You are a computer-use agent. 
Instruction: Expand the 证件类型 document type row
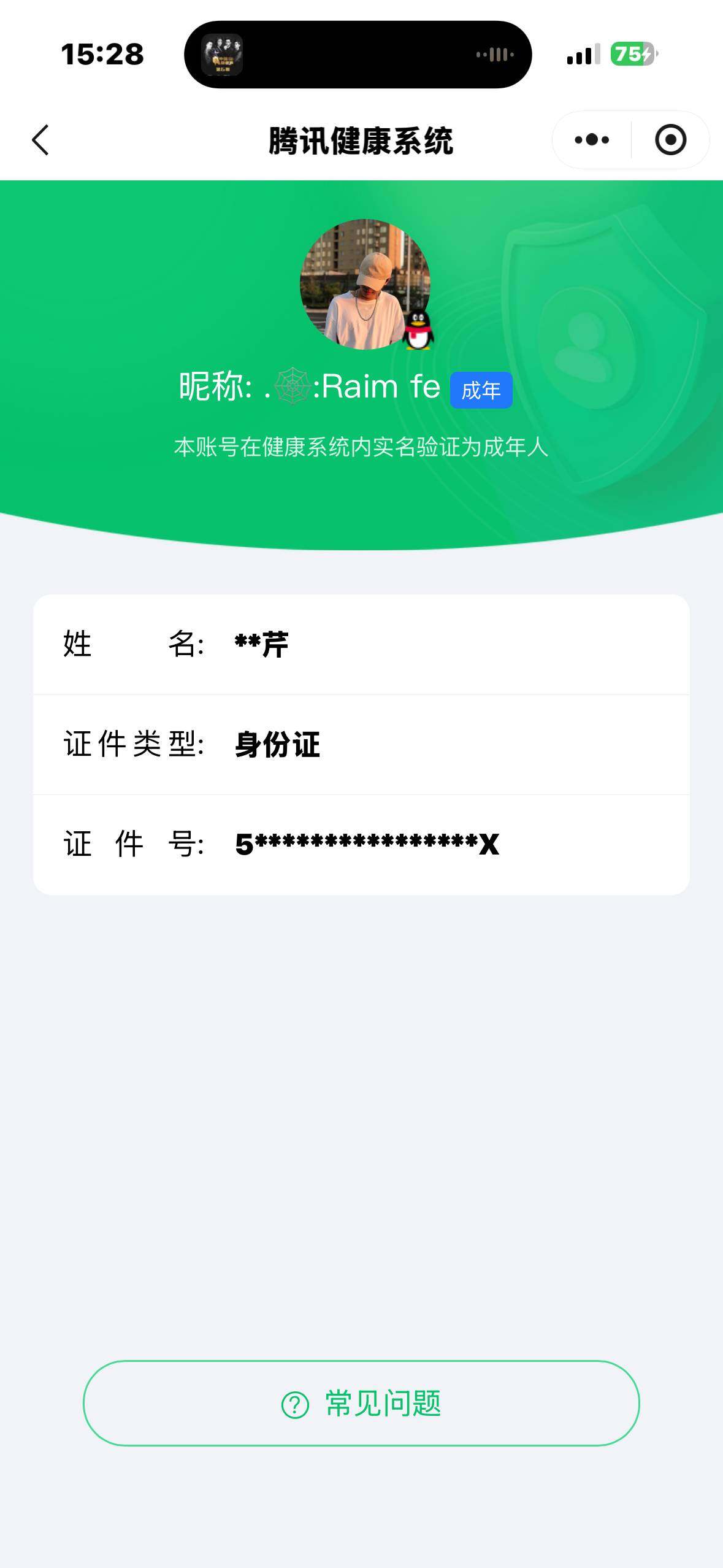362,745
